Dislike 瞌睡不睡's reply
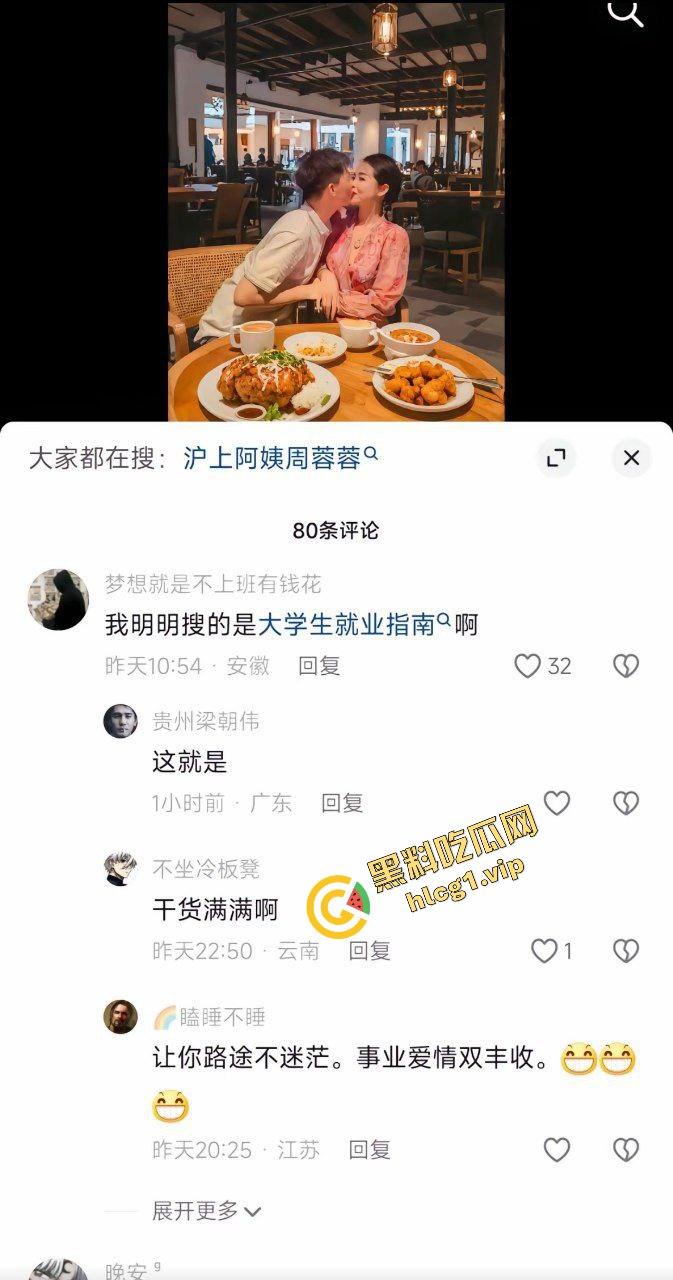This screenshot has width=673, height=1280. [x=626, y=1150]
